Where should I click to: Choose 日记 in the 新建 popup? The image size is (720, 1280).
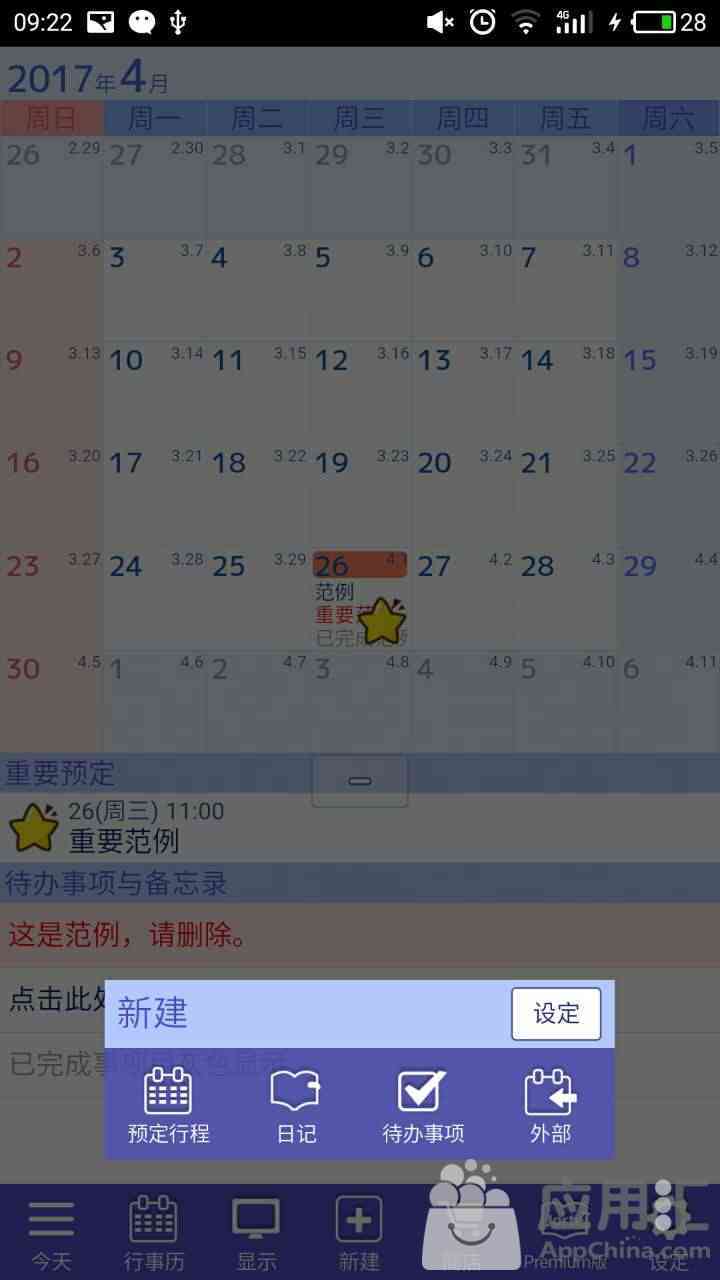[x=296, y=1105]
